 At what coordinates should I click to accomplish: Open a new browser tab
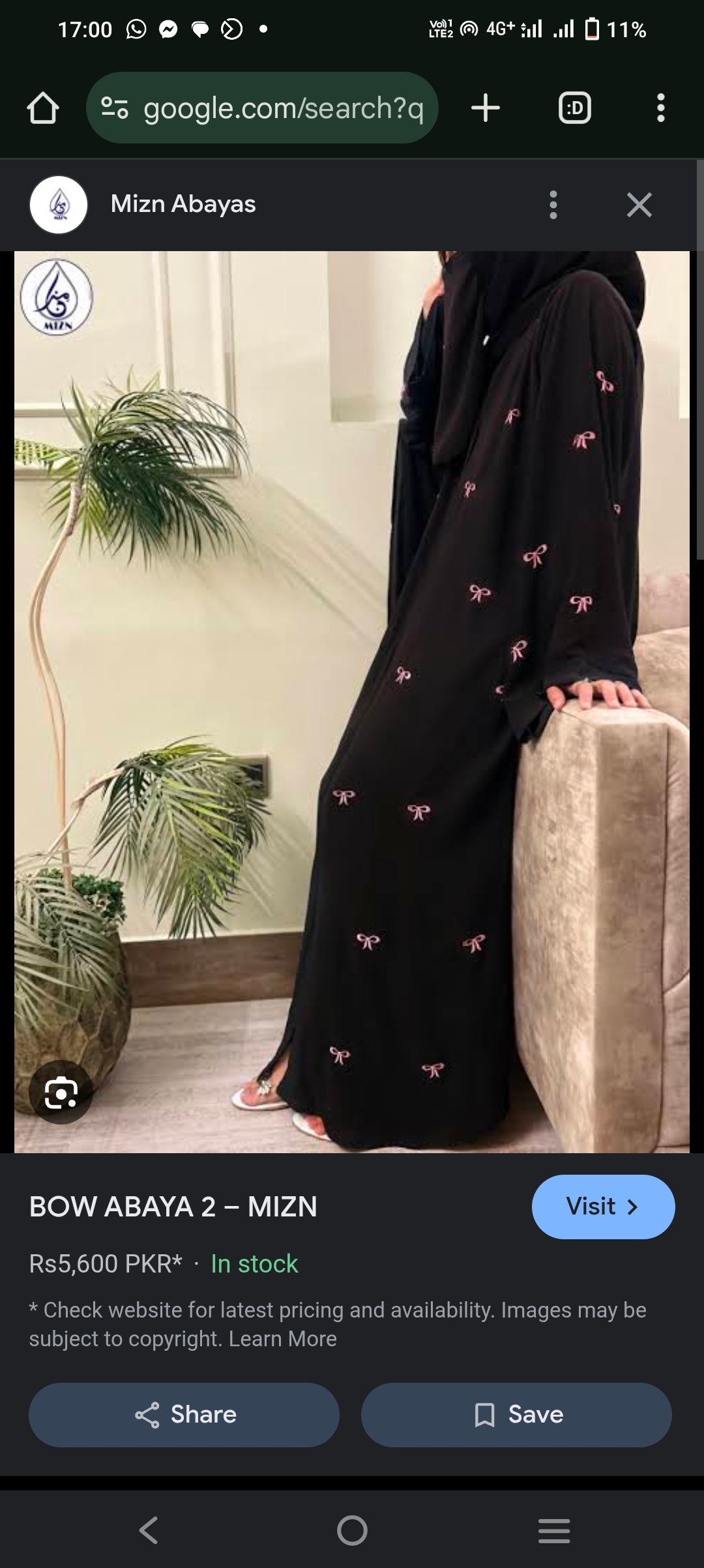pyautogui.click(x=486, y=108)
